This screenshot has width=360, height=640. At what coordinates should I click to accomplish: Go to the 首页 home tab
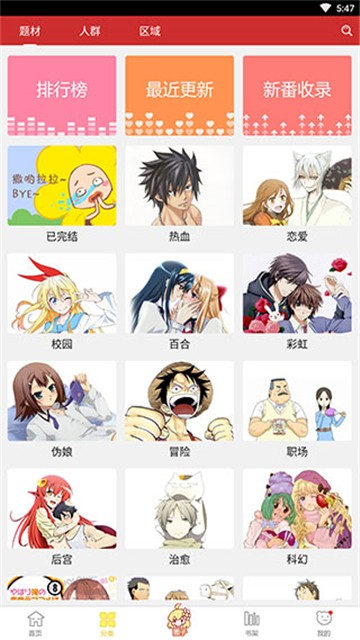(36, 623)
